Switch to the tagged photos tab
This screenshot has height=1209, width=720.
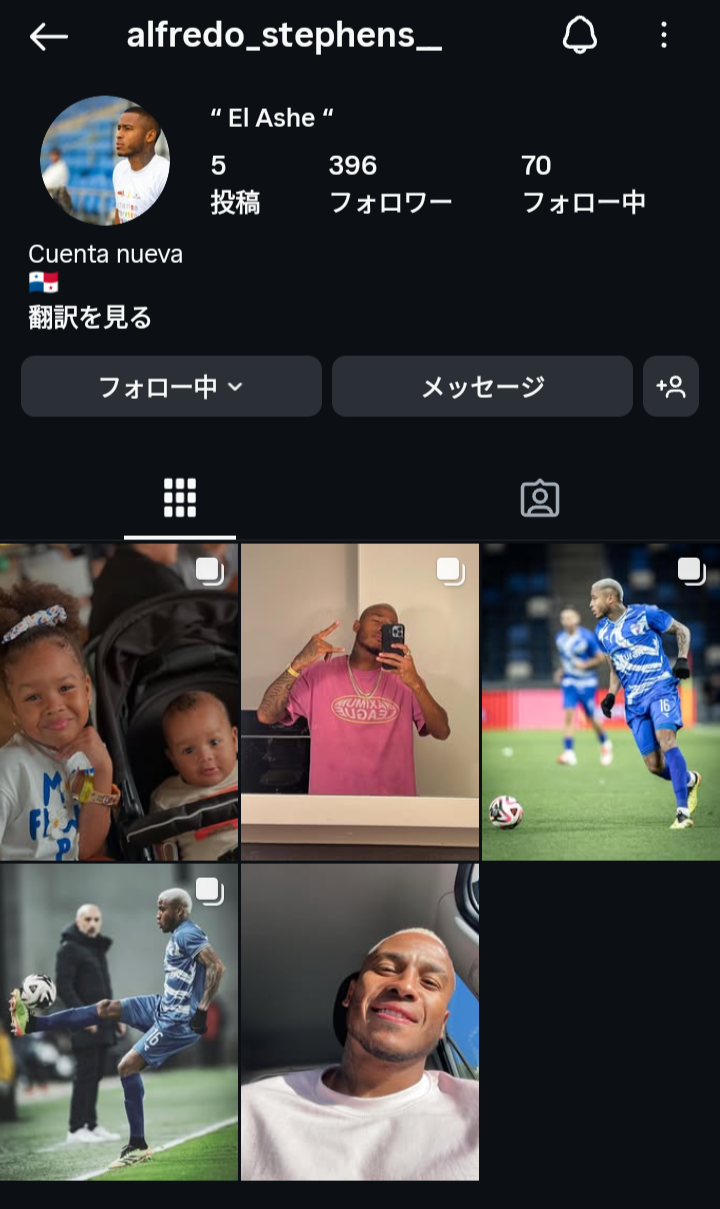(x=540, y=498)
